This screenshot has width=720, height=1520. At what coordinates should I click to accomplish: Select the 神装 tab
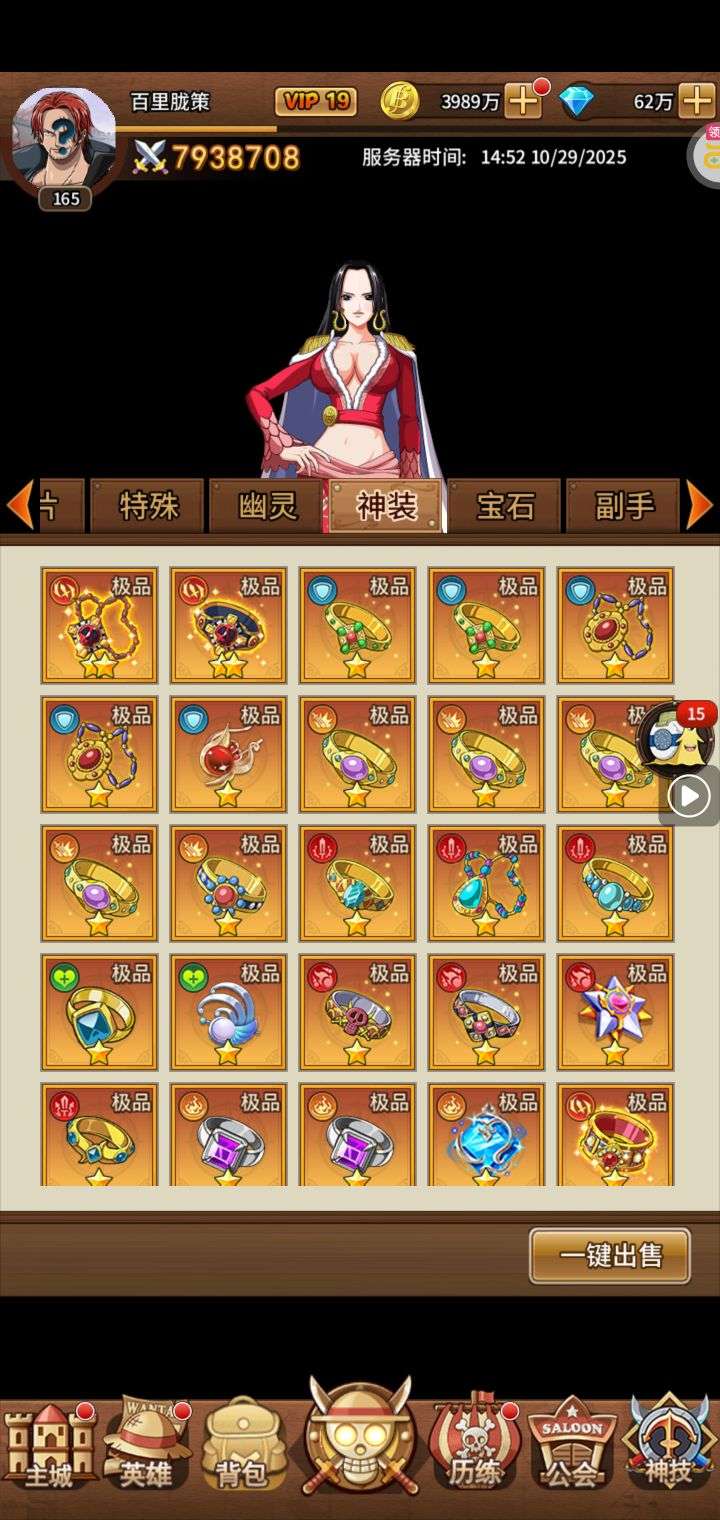pos(386,506)
